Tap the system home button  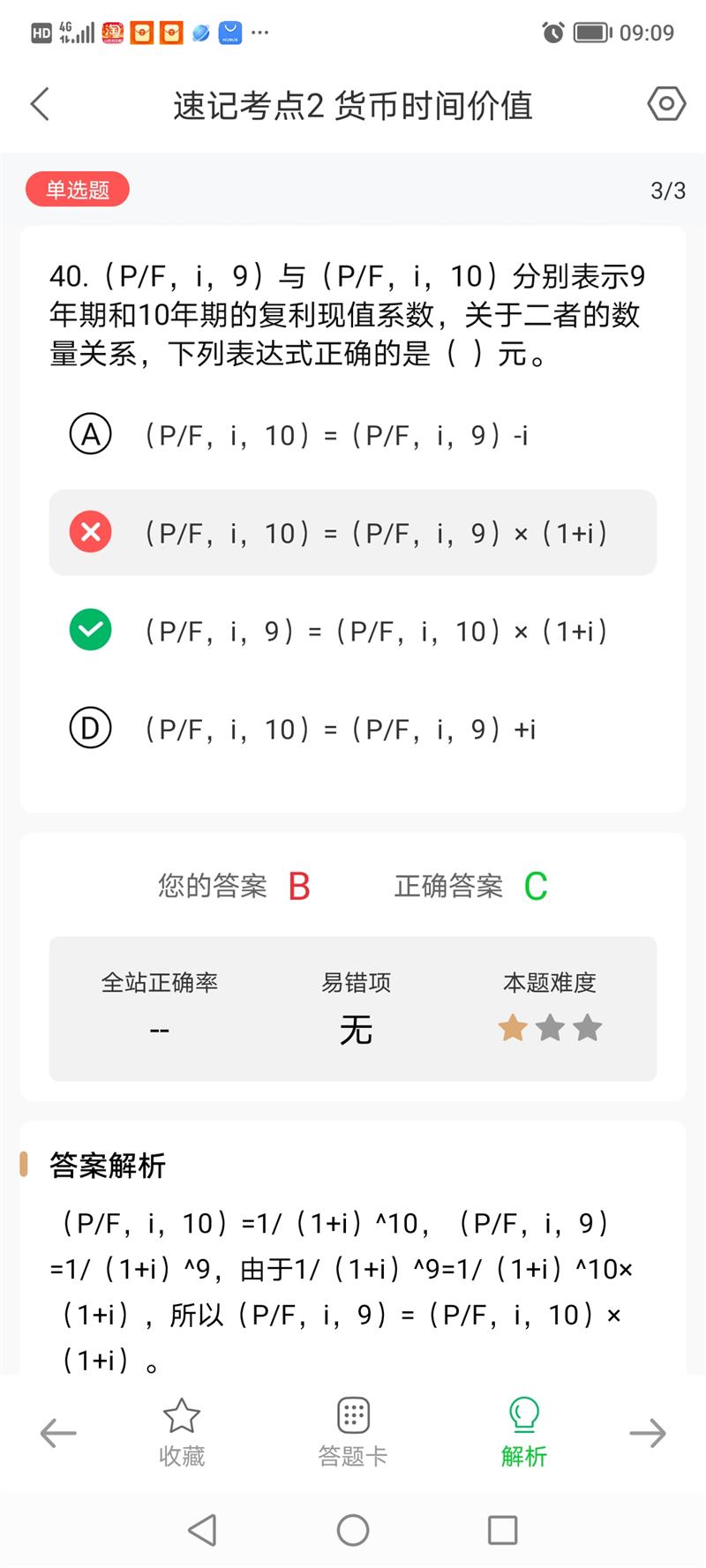pyautogui.click(x=353, y=1530)
